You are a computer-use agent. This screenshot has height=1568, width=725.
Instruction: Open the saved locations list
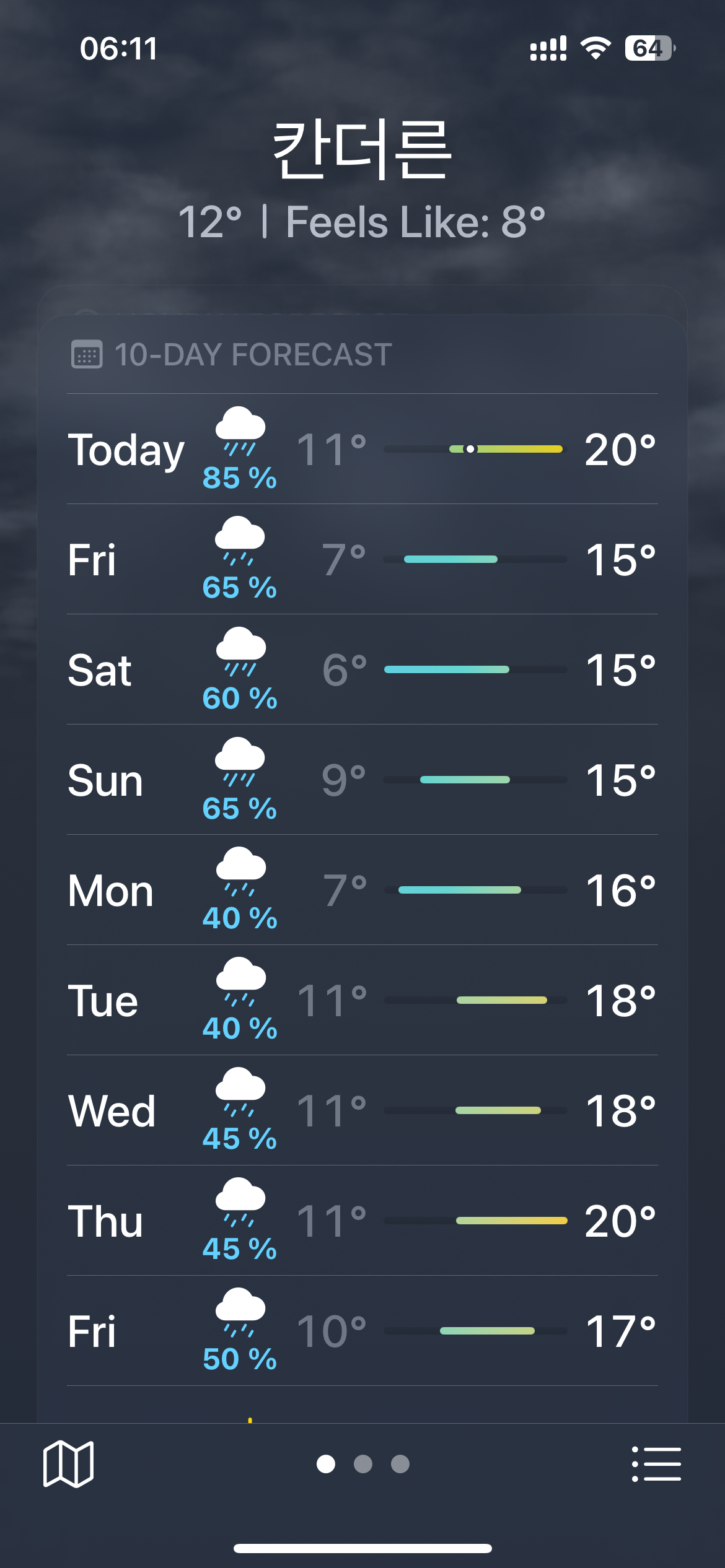point(656,1464)
